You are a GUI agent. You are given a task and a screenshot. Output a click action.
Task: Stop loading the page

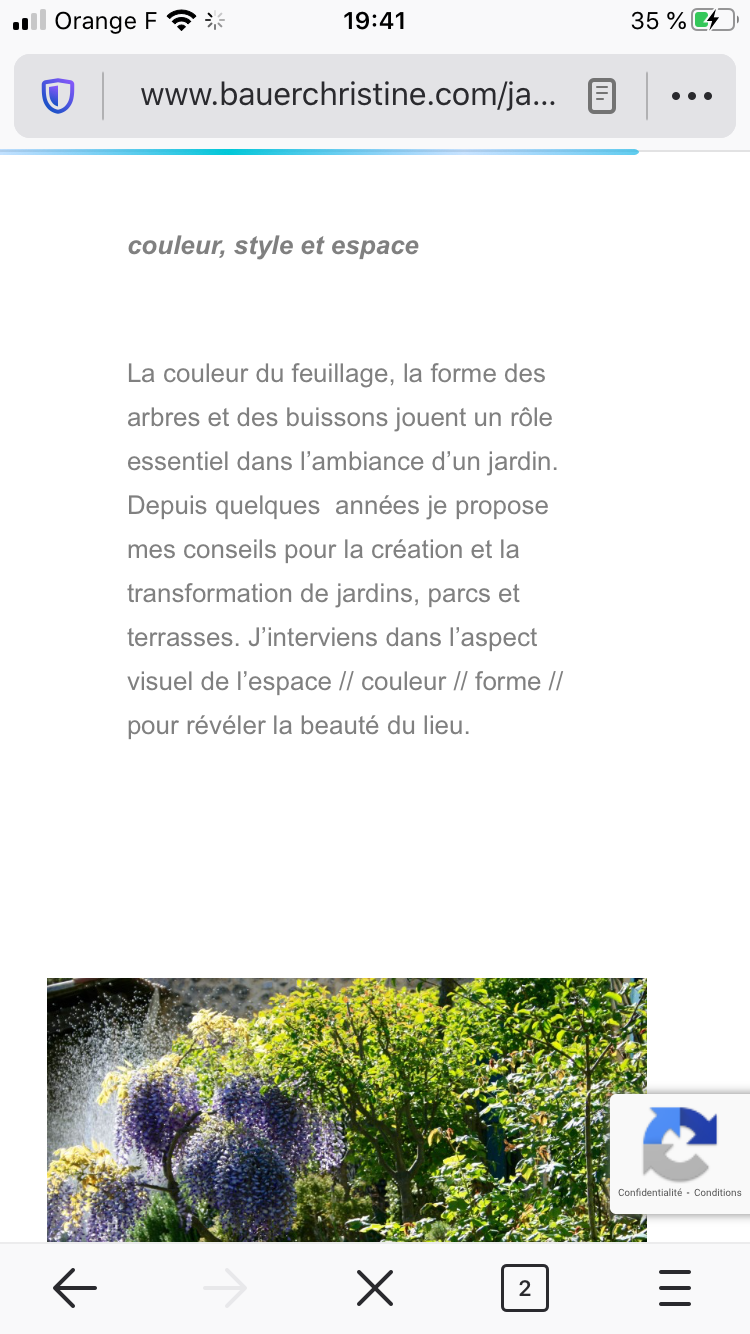click(x=375, y=1288)
